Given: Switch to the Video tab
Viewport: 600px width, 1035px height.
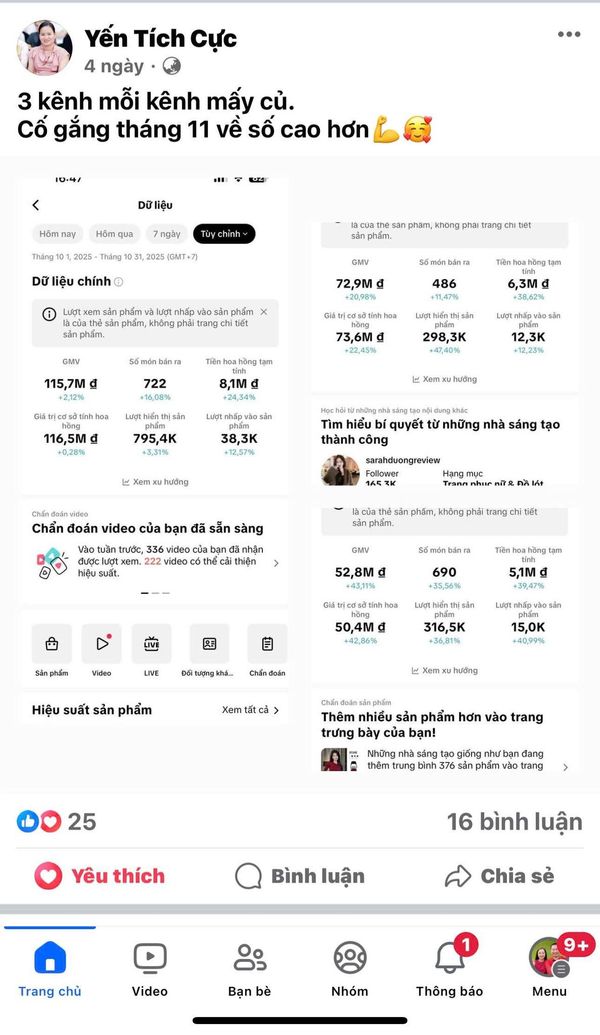Looking at the screenshot, I should tap(150, 970).
